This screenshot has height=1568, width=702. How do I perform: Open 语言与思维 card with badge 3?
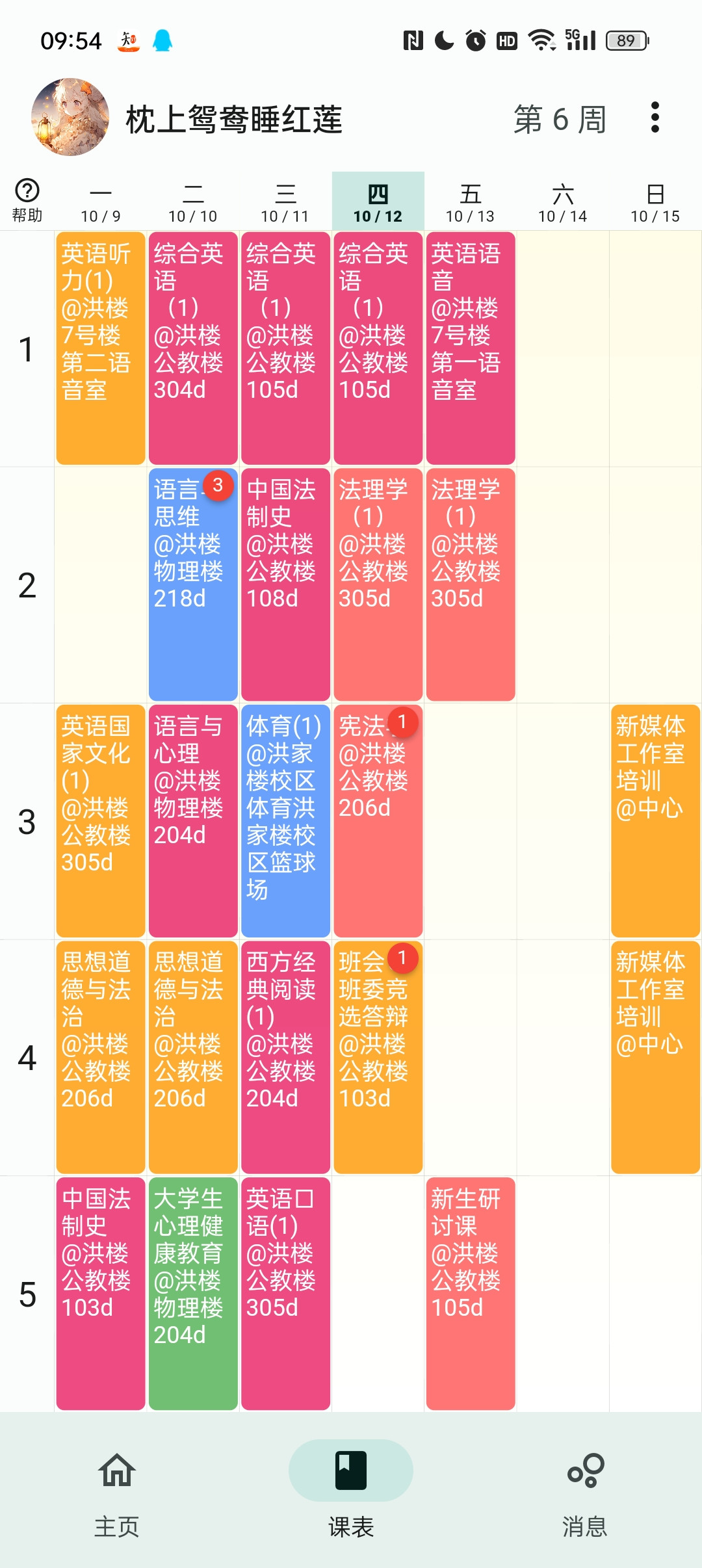(193, 584)
